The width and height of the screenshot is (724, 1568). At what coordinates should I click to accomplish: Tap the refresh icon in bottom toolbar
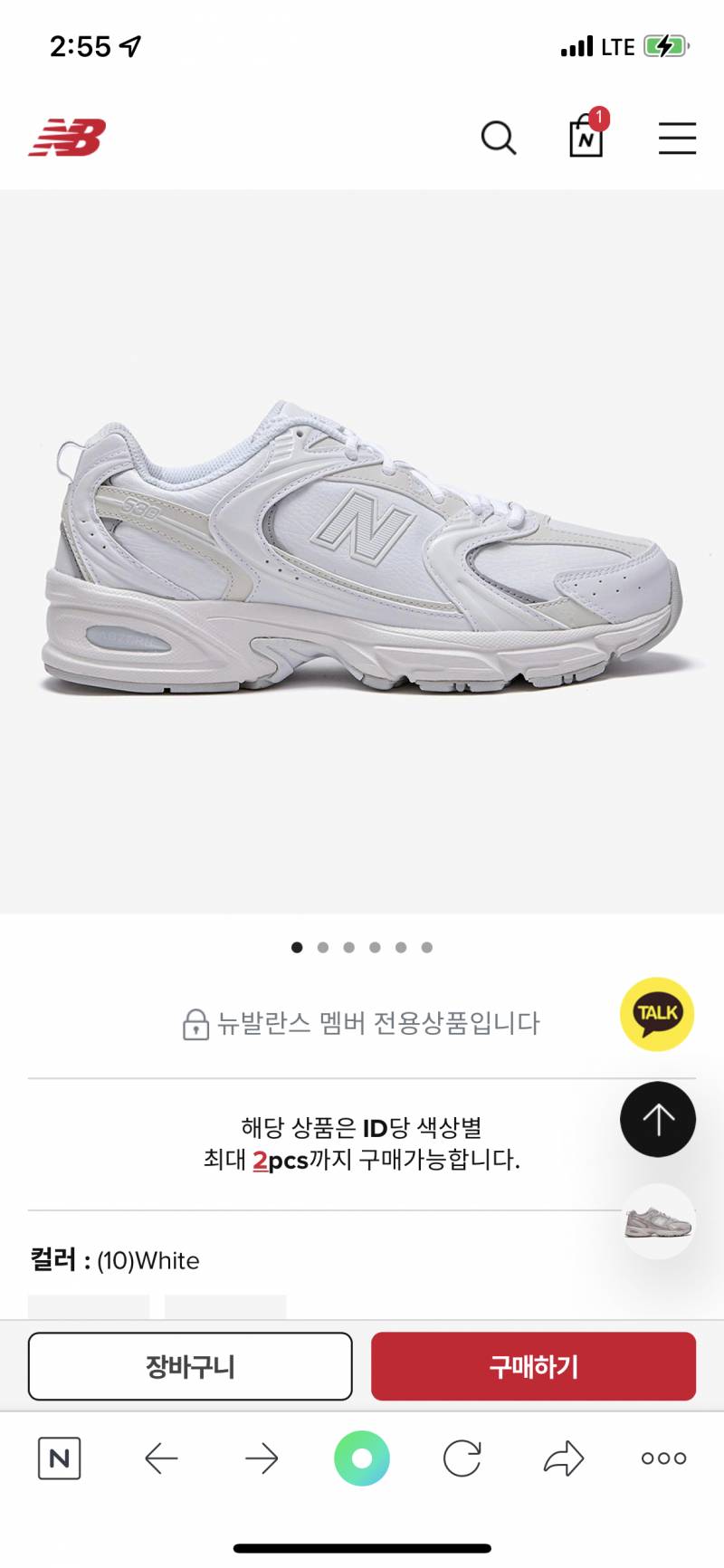[462, 1458]
